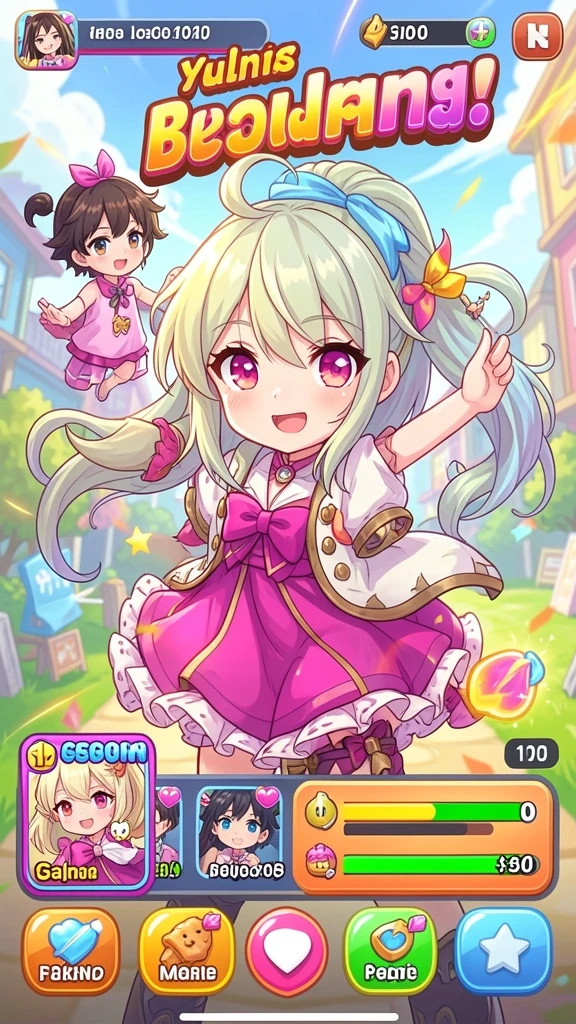The height and width of the screenshot is (1024, 576).
Task: Open the yellow Marie button
Action: pos(187,950)
